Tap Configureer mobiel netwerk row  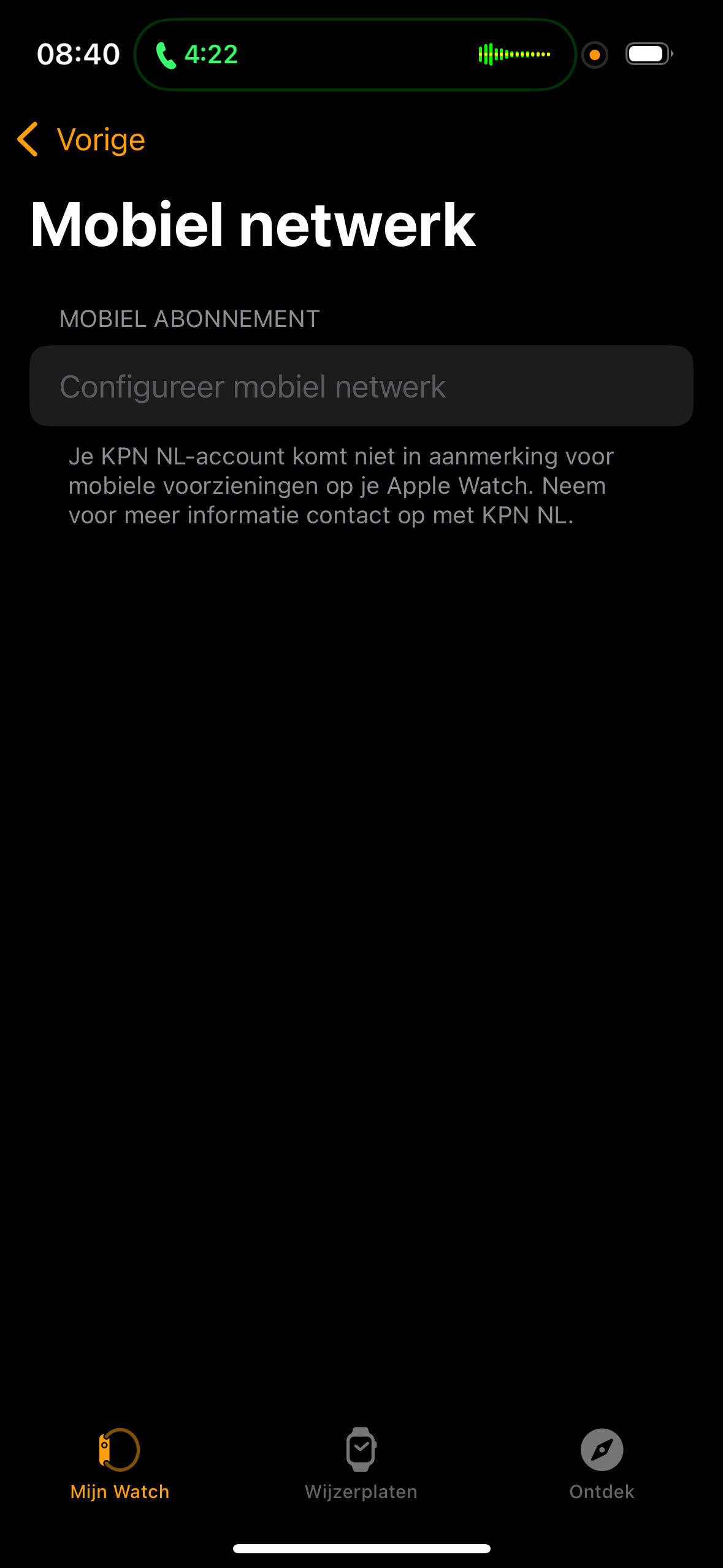point(361,386)
